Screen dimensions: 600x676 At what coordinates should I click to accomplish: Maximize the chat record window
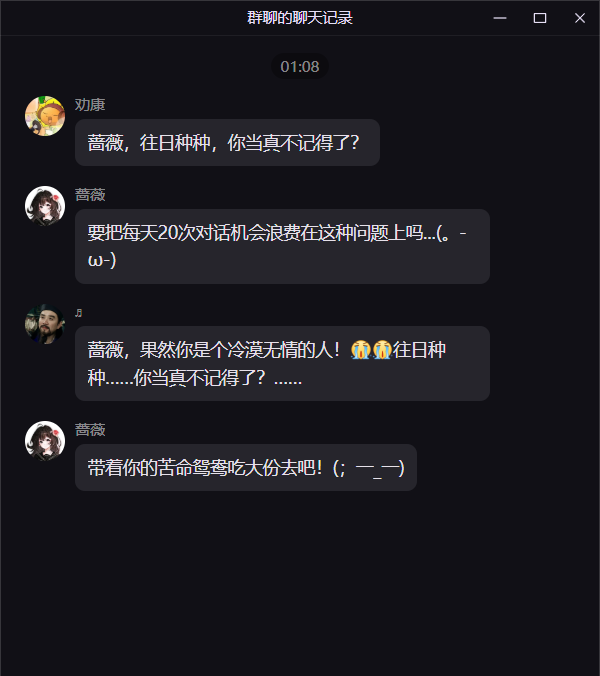click(x=540, y=18)
